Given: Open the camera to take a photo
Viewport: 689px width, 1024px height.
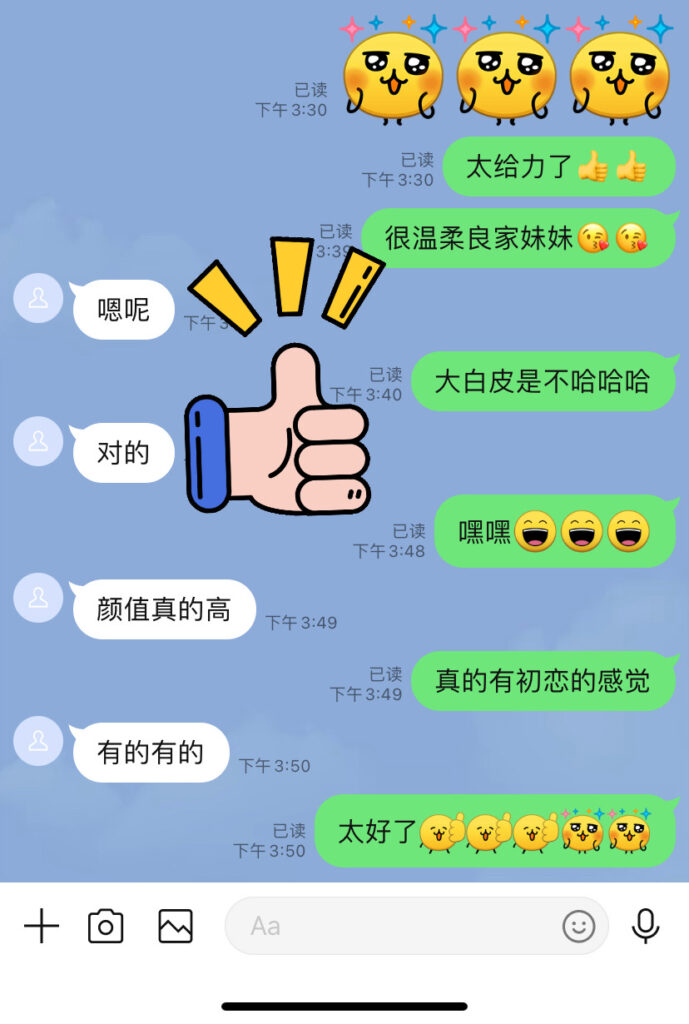Looking at the screenshot, I should point(106,927).
